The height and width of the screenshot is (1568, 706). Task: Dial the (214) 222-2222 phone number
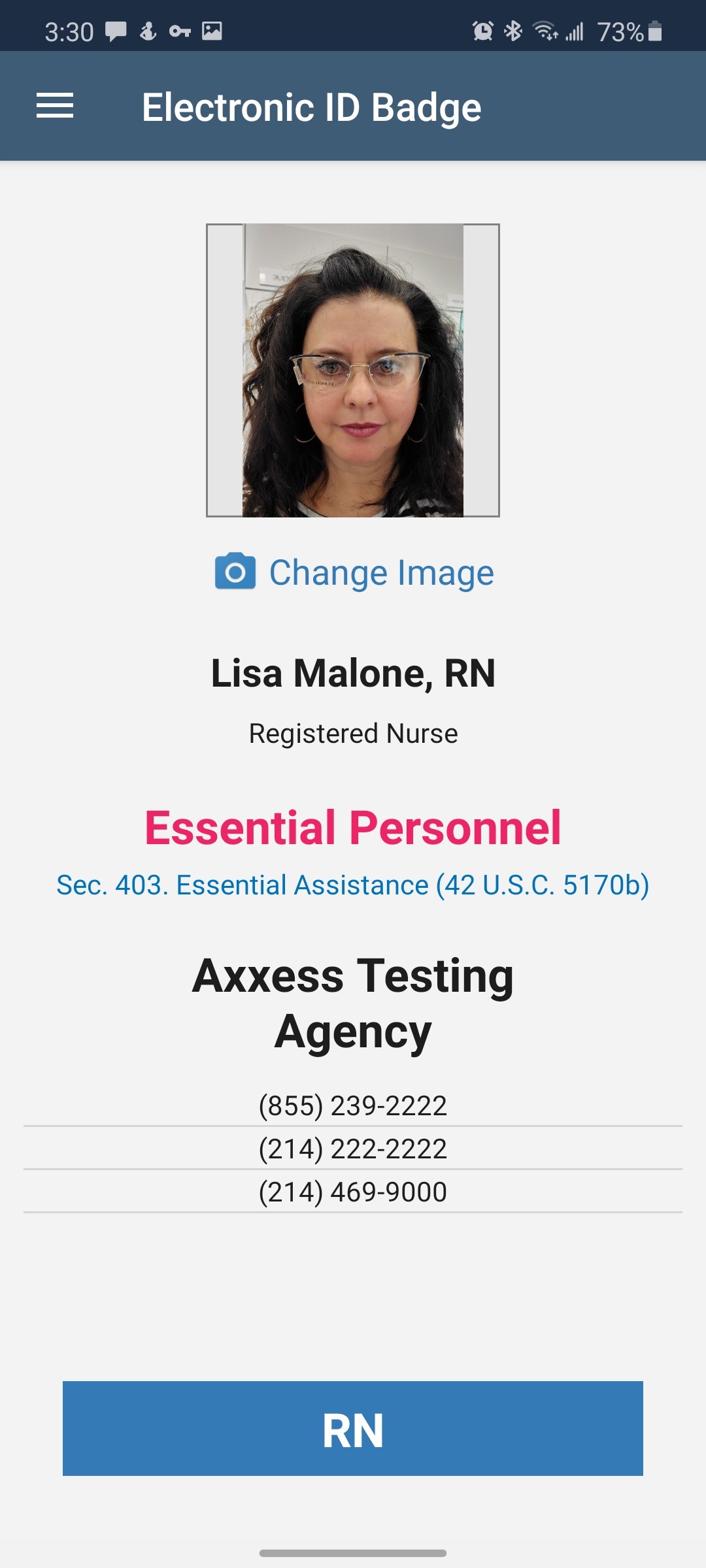coord(353,1149)
